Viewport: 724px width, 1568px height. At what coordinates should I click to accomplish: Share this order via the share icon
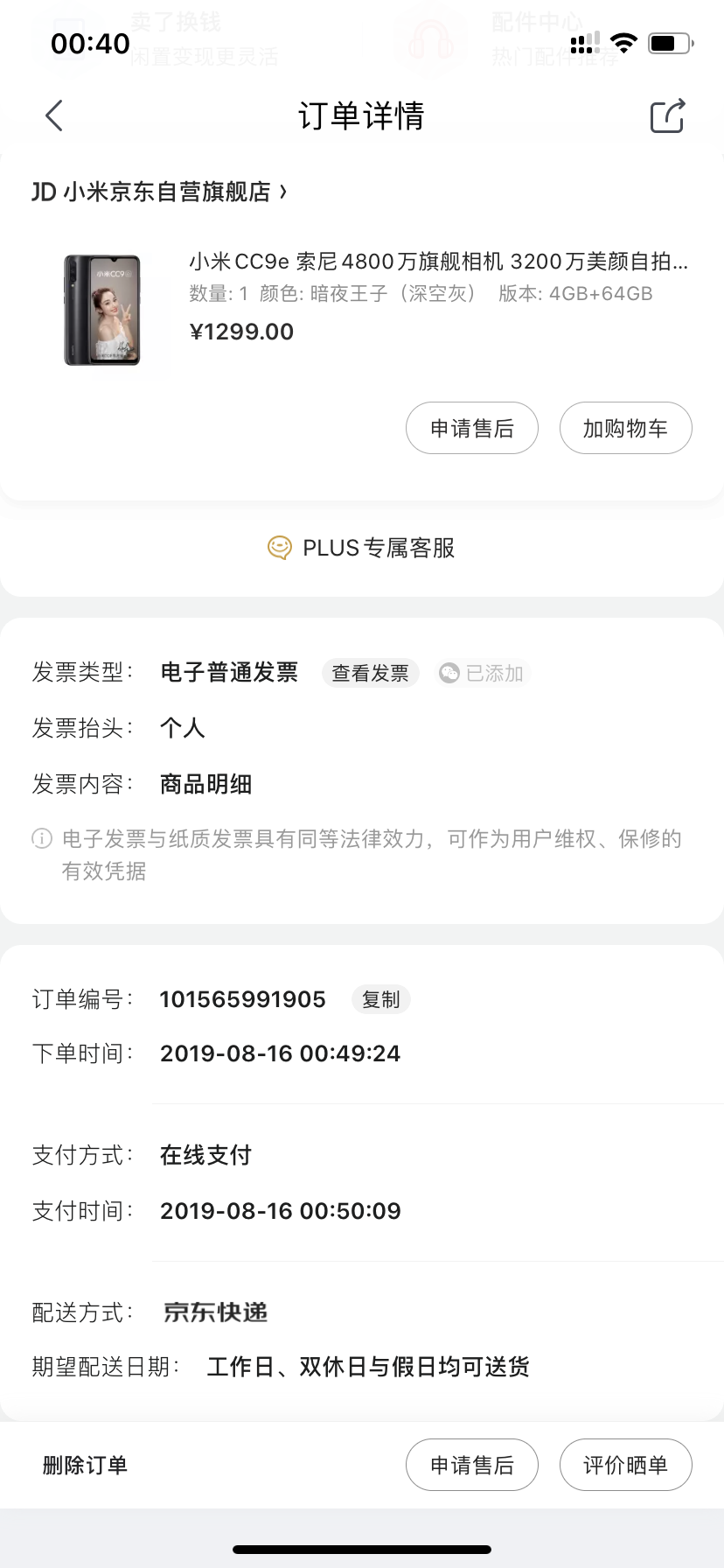point(667,116)
